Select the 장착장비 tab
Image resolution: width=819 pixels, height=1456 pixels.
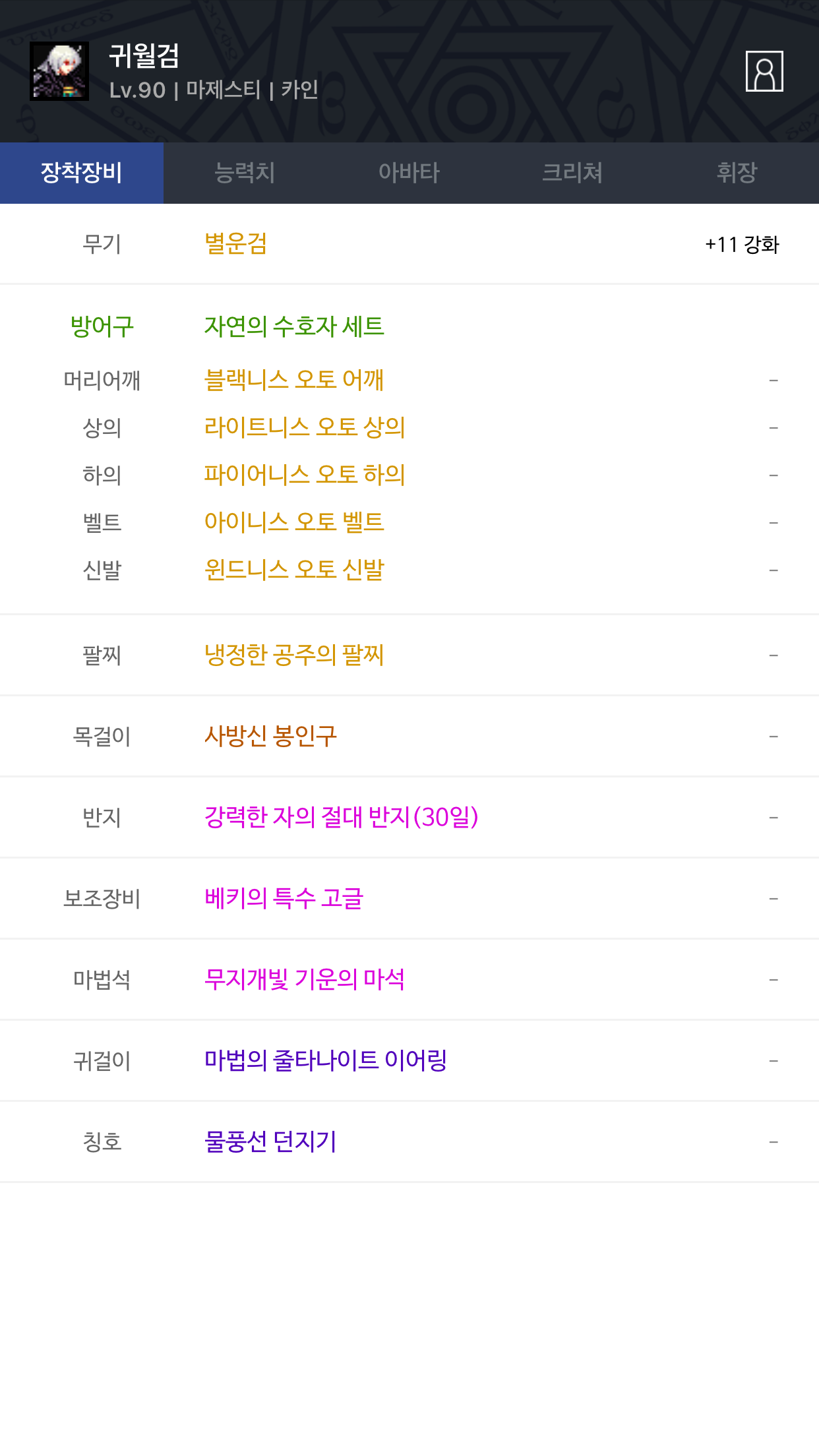pyautogui.click(x=82, y=173)
